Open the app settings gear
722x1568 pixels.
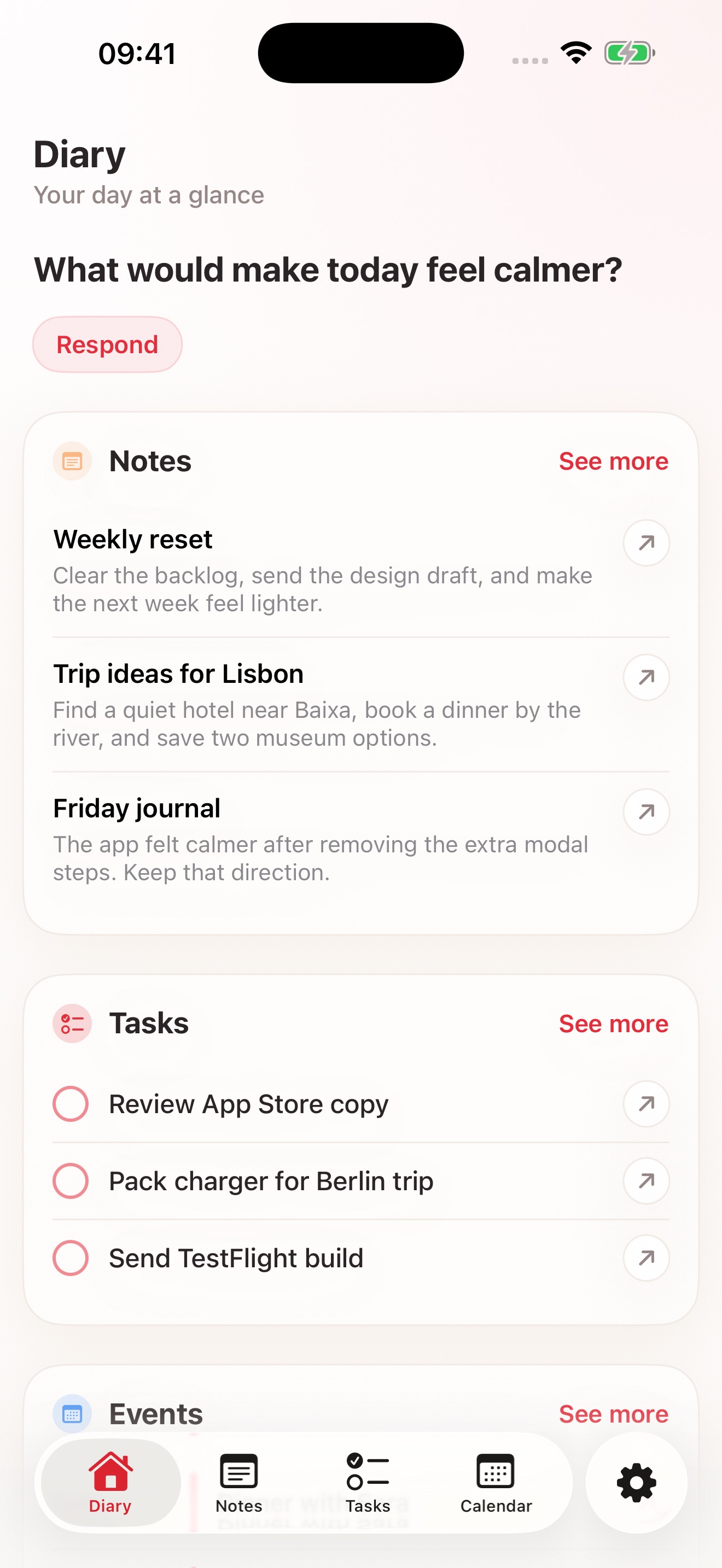pos(636,1483)
